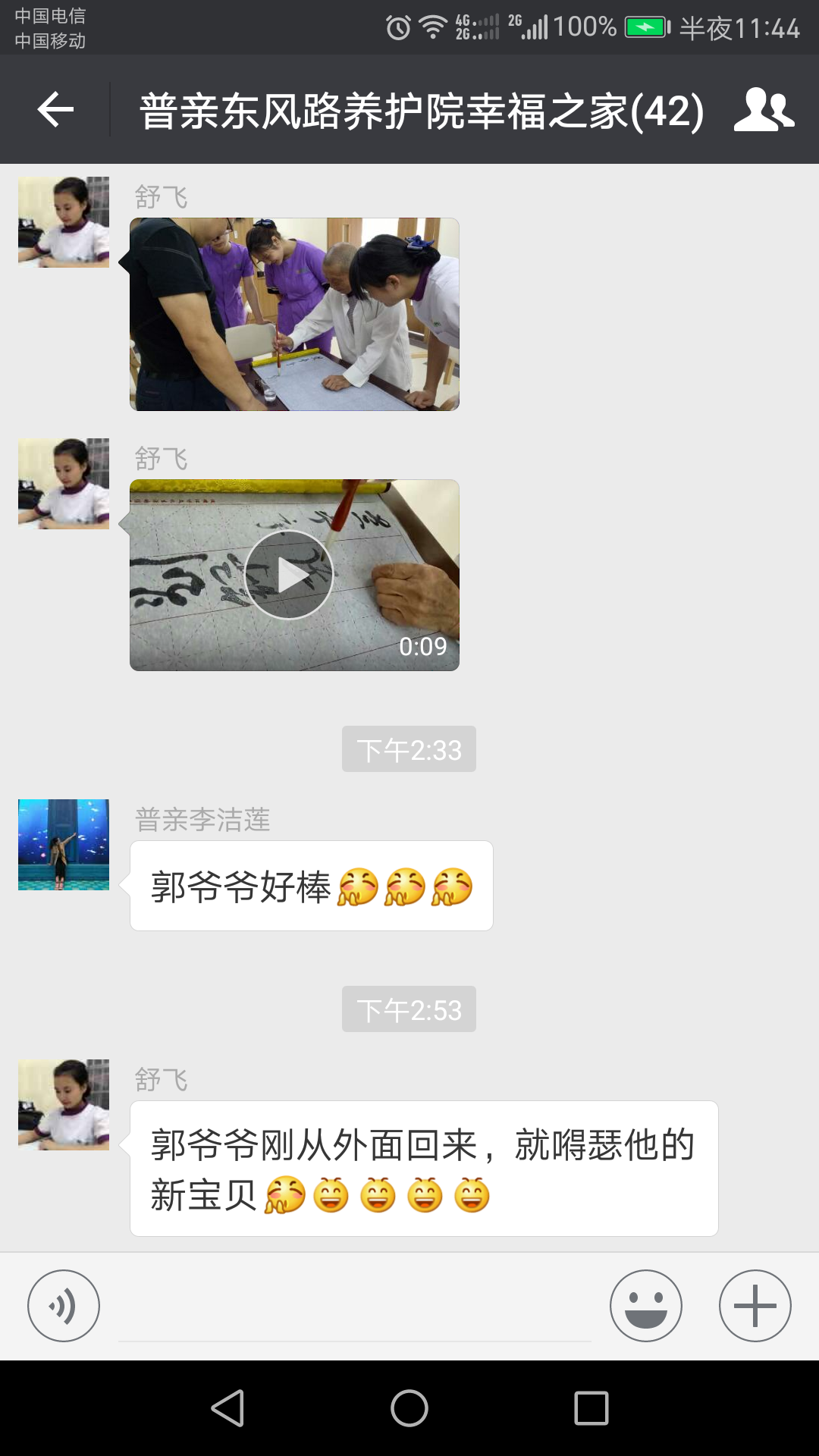
Task: Open 普亲李洁莲's profile avatar
Action: coord(64,844)
